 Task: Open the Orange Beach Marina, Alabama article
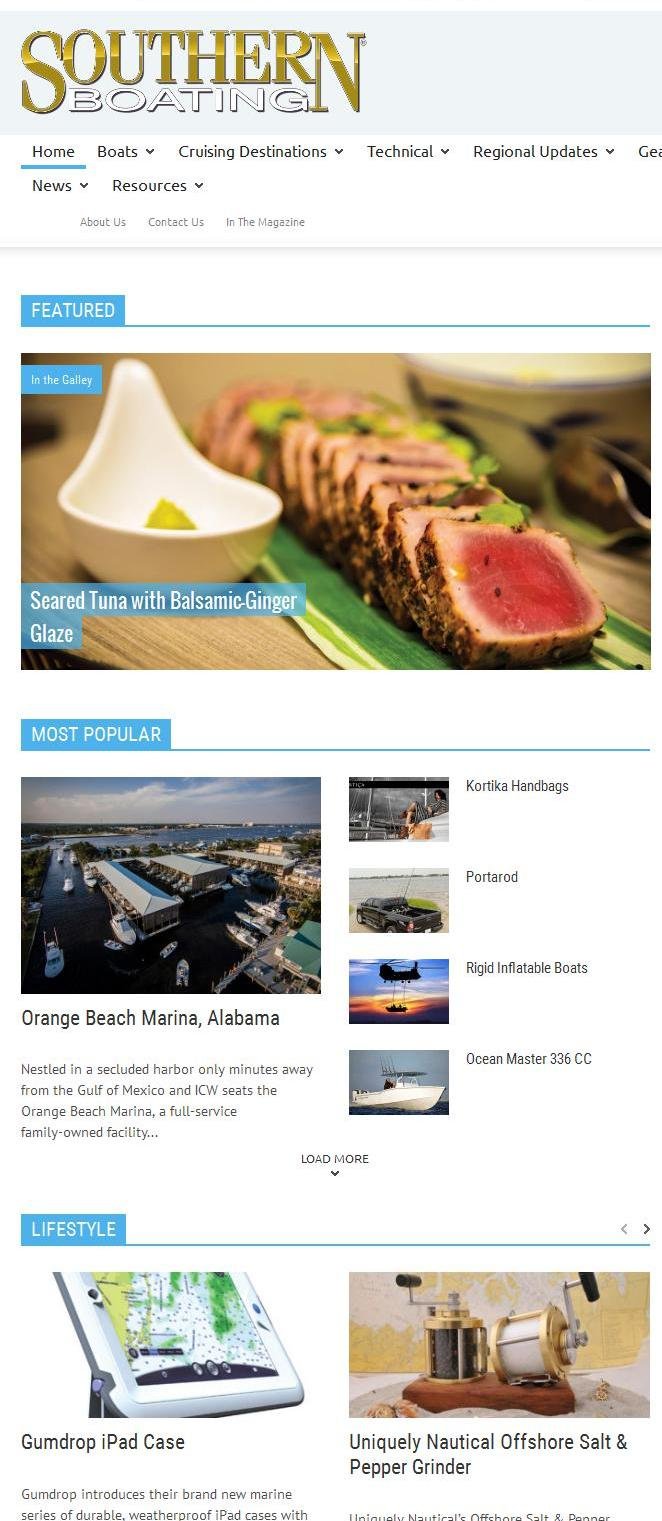[x=150, y=1018]
